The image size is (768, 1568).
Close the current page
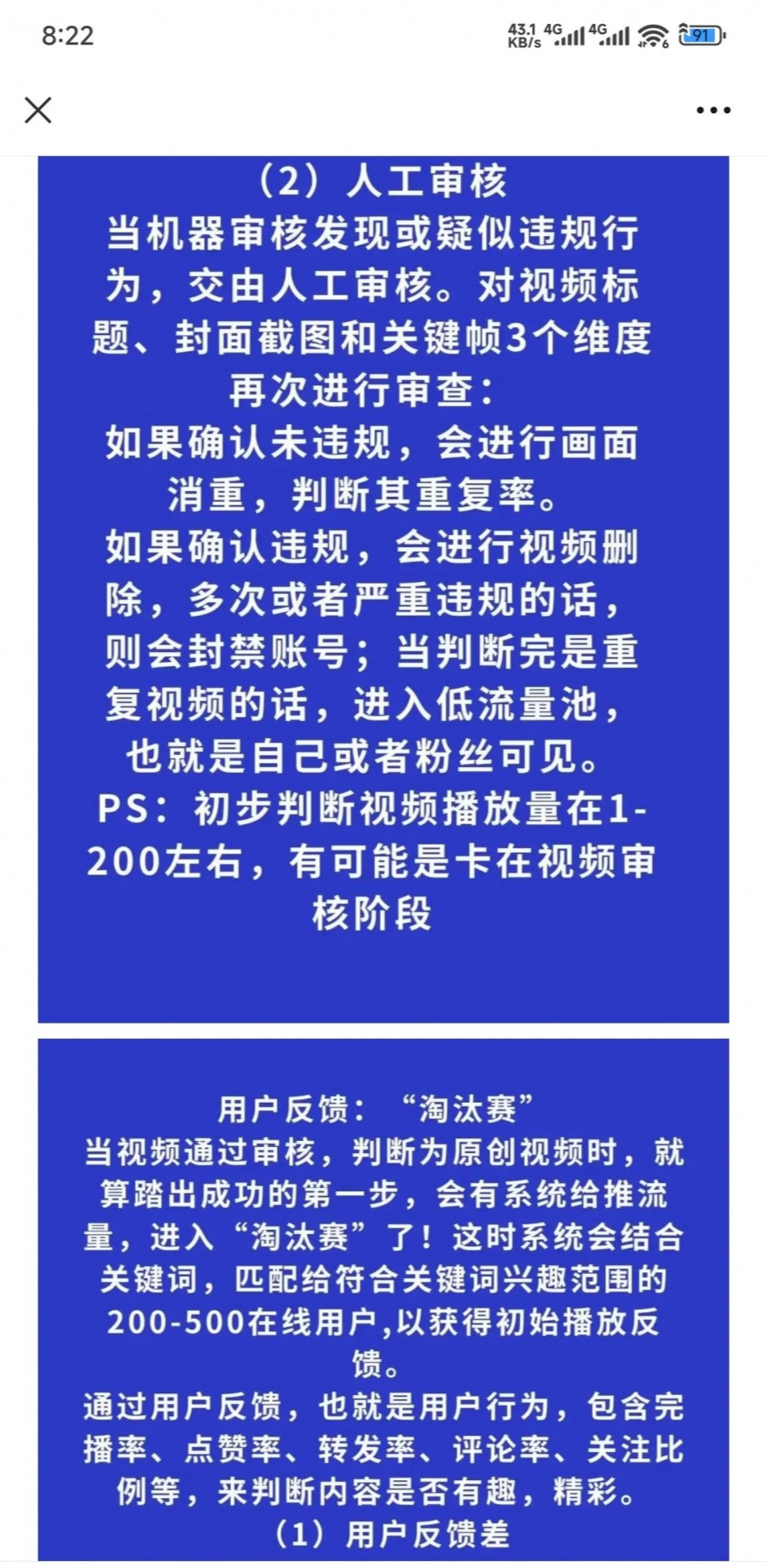tap(38, 110)
